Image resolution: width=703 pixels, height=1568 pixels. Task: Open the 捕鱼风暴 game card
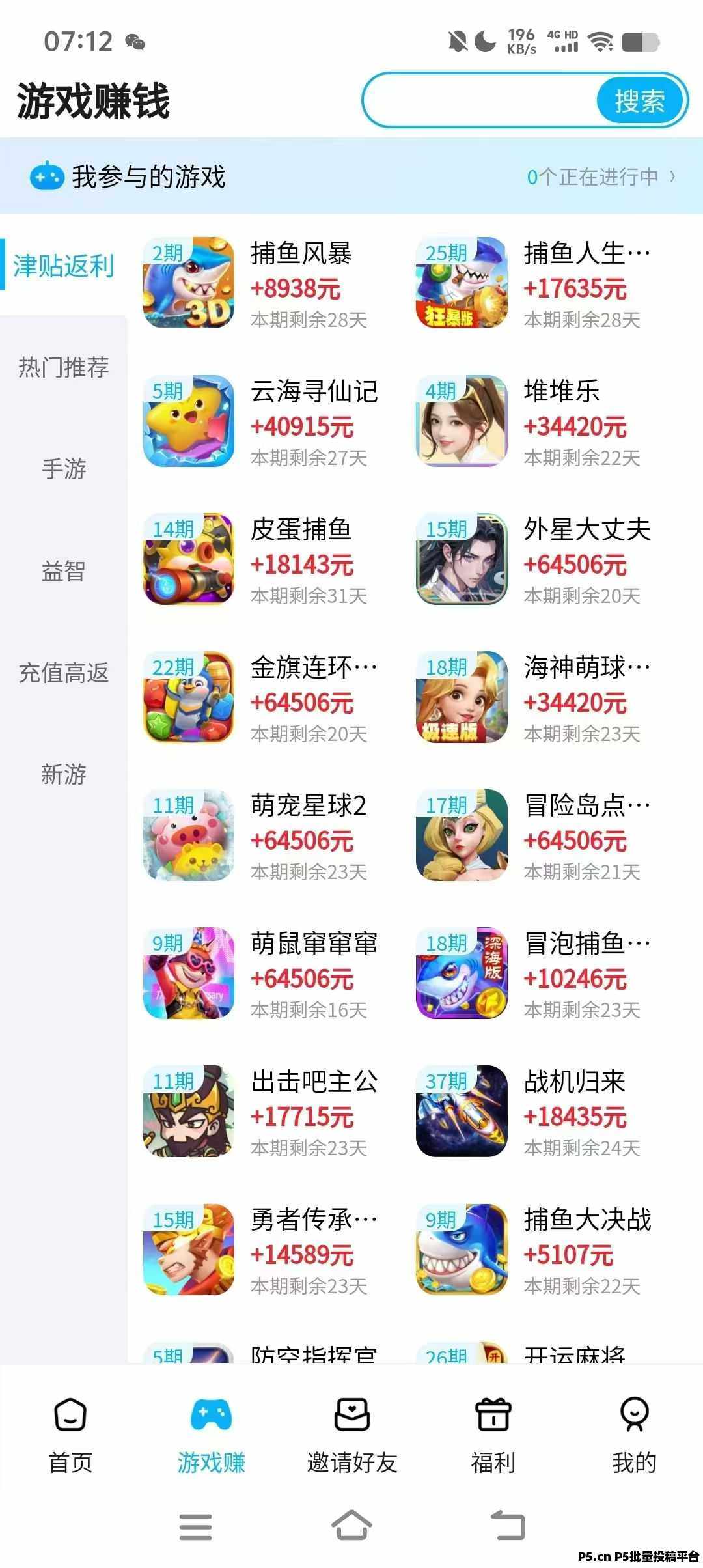click(260, 283)
